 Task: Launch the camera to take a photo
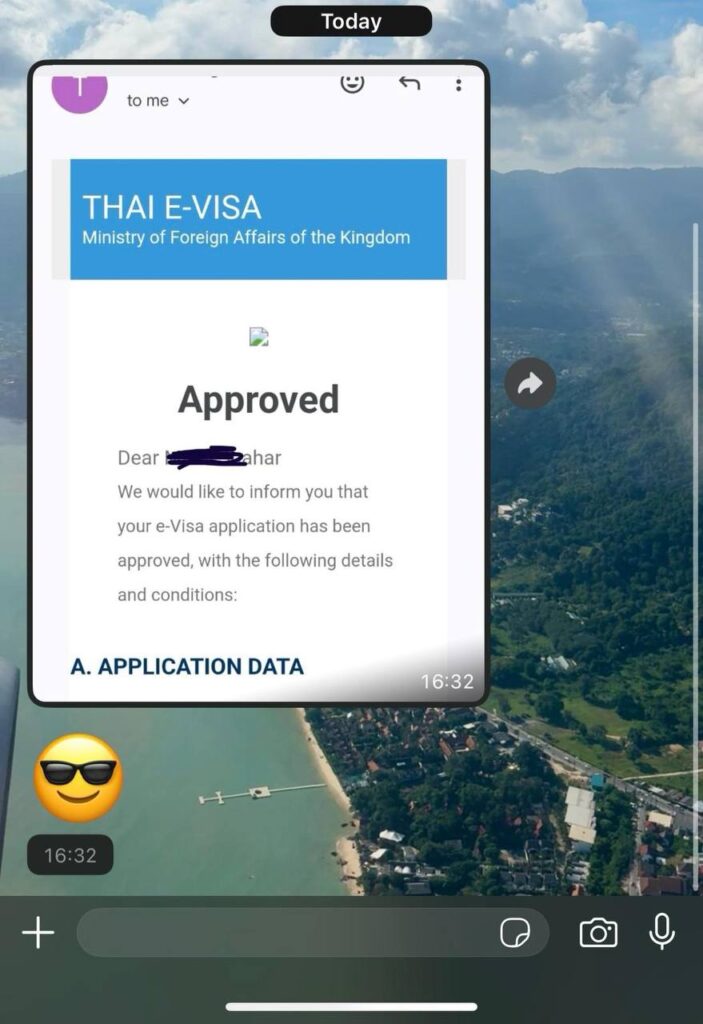[x=598, y=933]
